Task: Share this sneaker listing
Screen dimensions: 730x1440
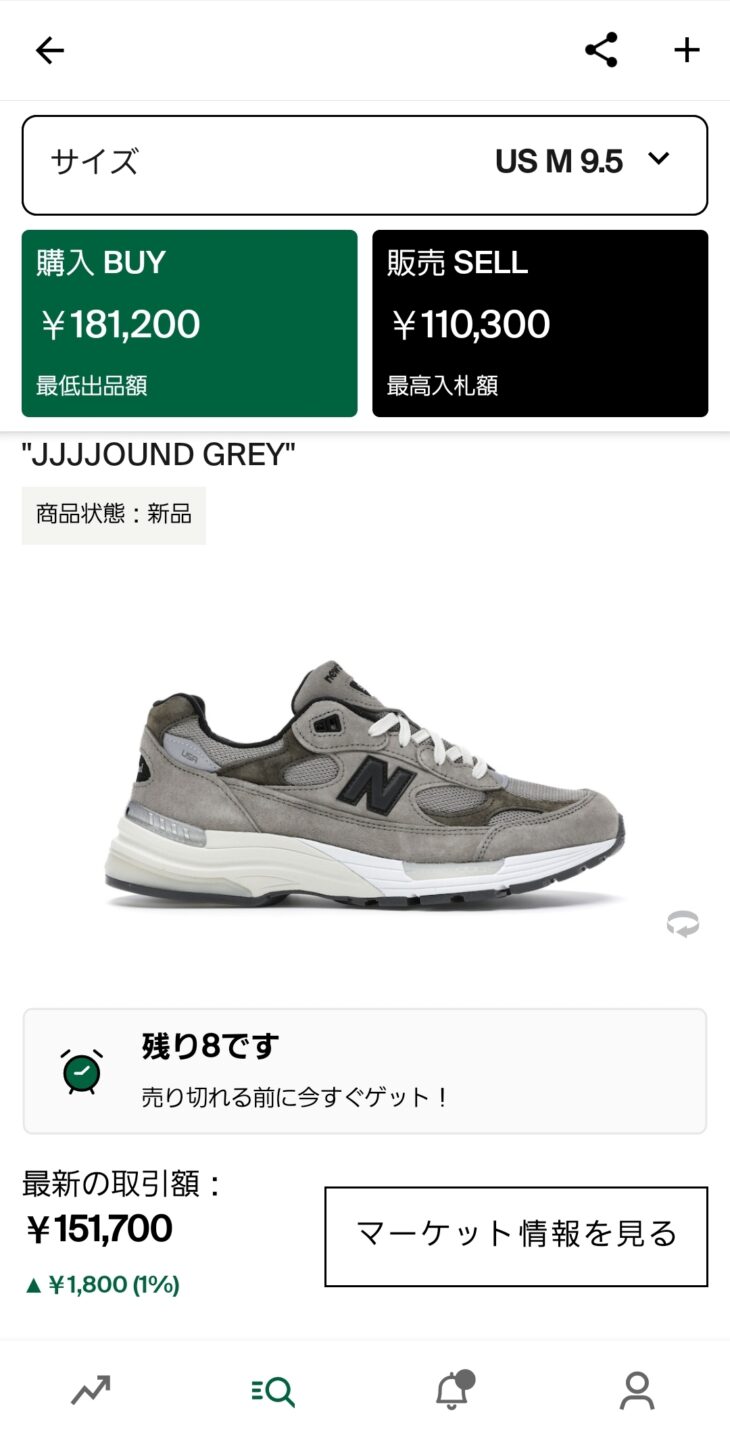Action: coord(601,50)
